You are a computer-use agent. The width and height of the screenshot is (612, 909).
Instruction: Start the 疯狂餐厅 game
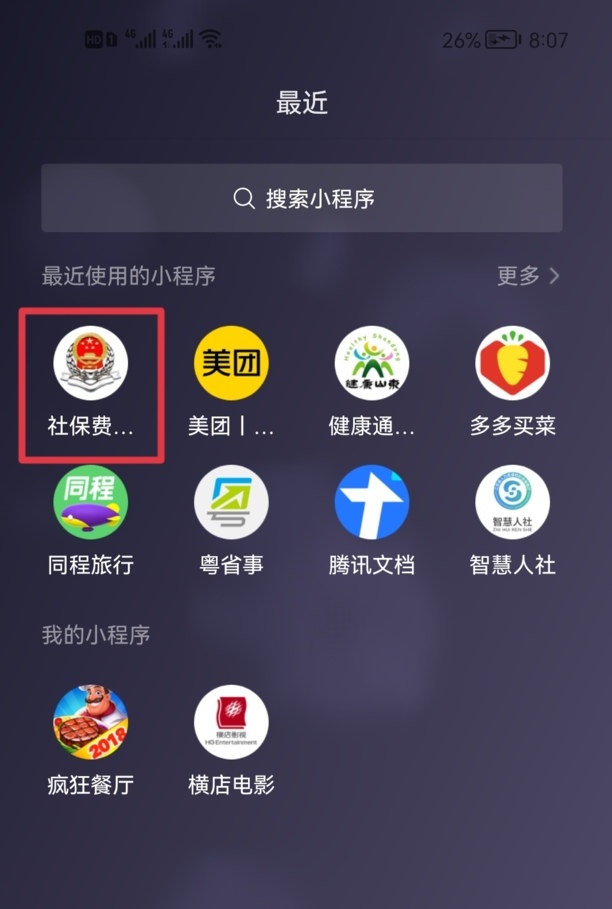click(91, 723)
